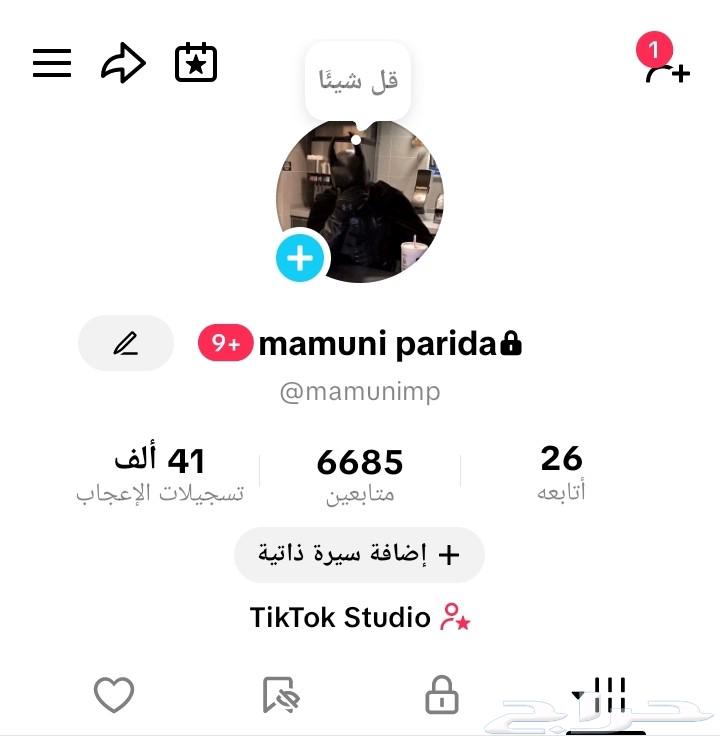Open the events calendar icon

pos(195,62)
